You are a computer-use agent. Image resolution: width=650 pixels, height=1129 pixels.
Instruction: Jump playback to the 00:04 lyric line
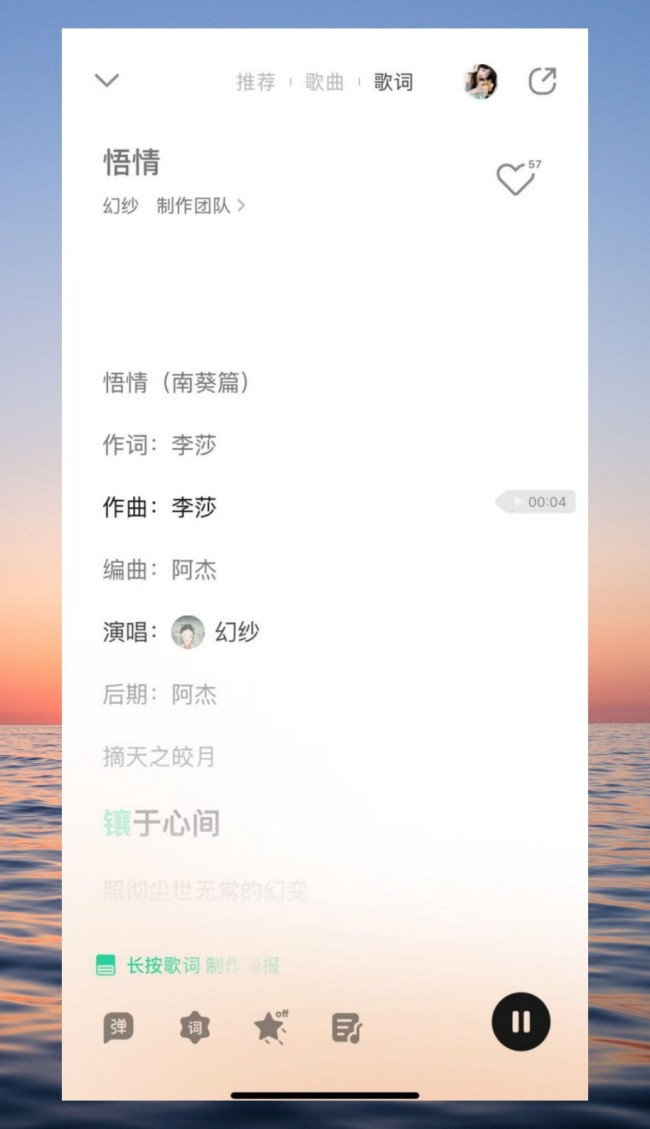(536, 502)
